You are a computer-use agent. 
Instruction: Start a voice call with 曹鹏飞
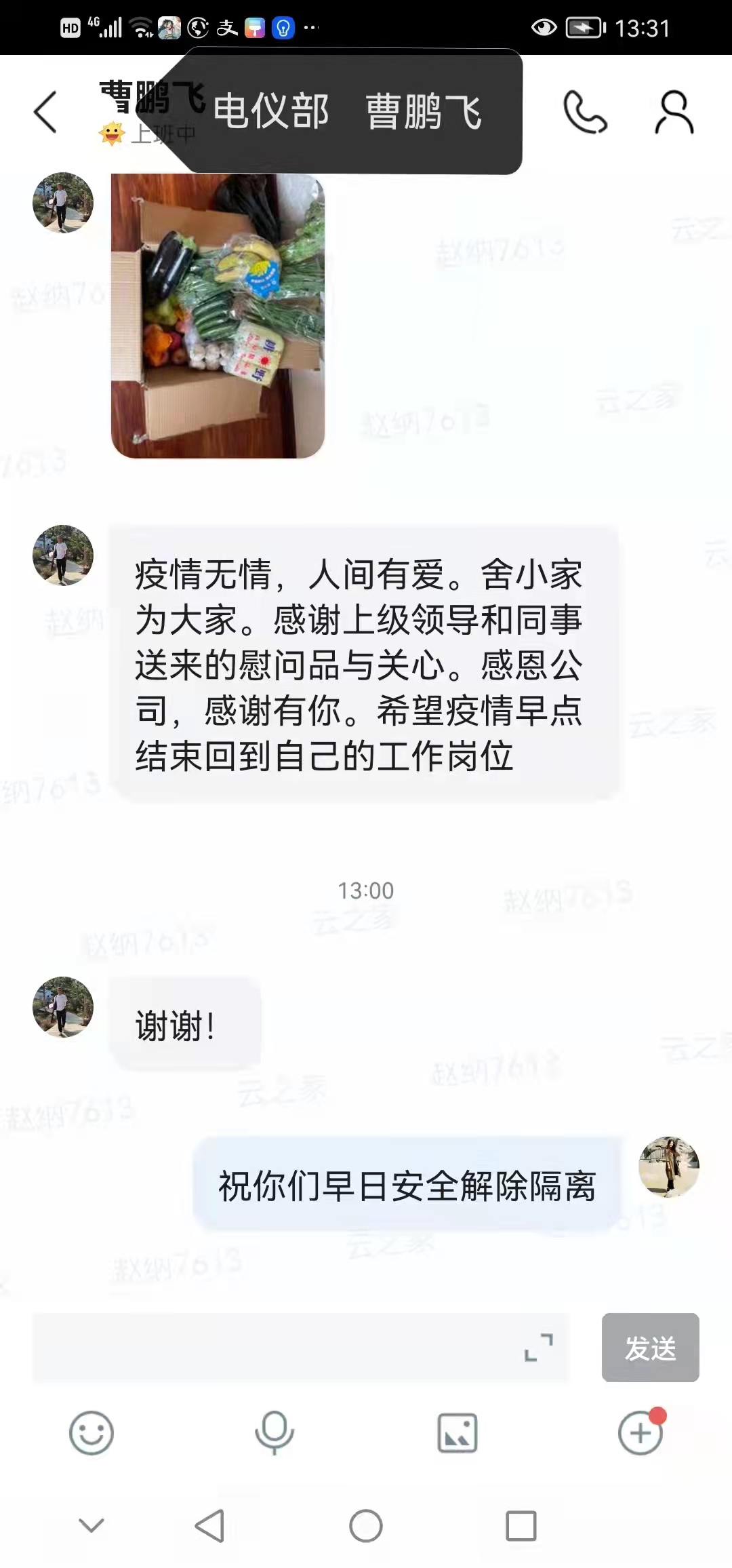coord(585,112)
